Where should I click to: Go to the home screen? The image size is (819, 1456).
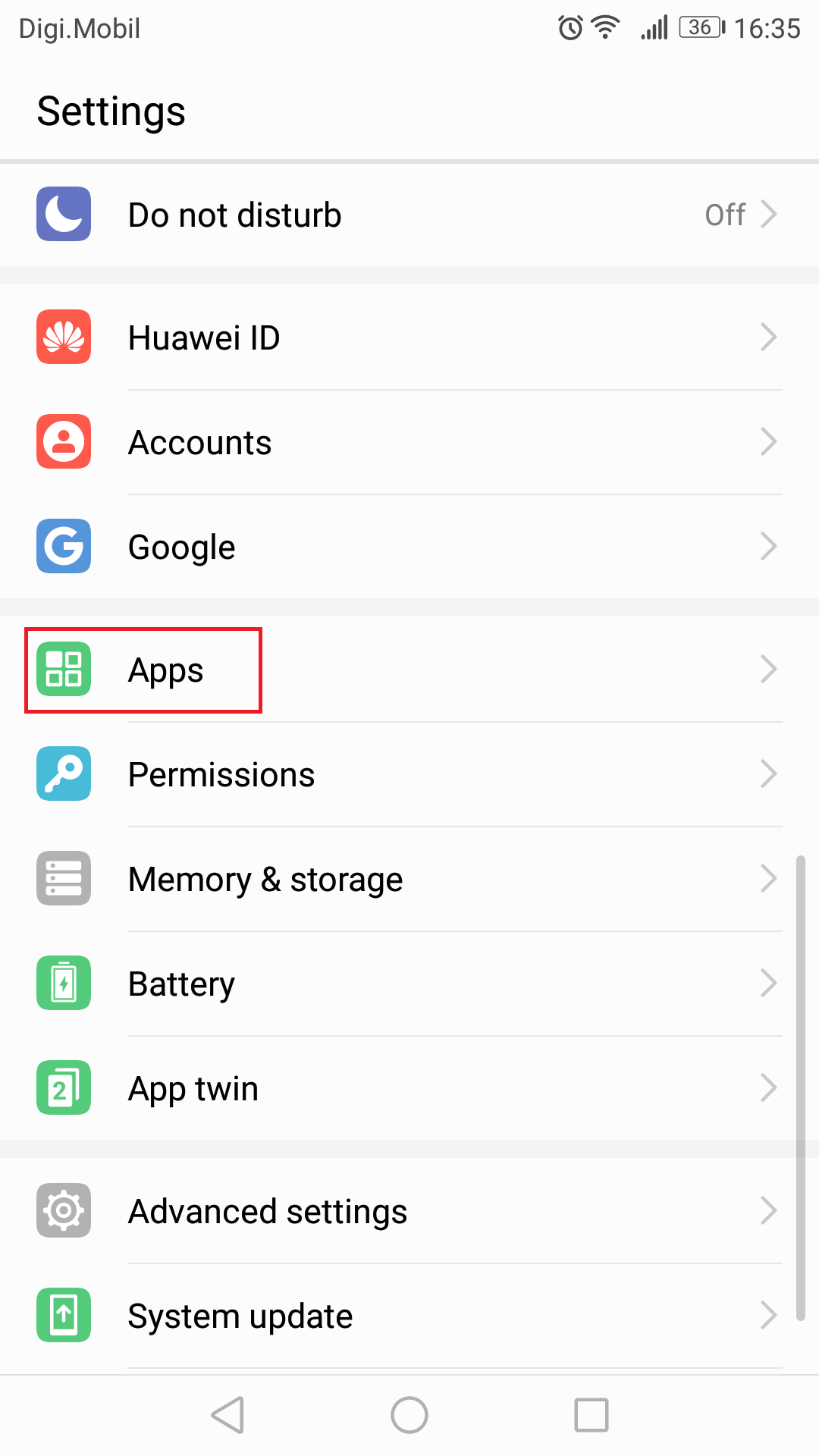pos(409,1415)
